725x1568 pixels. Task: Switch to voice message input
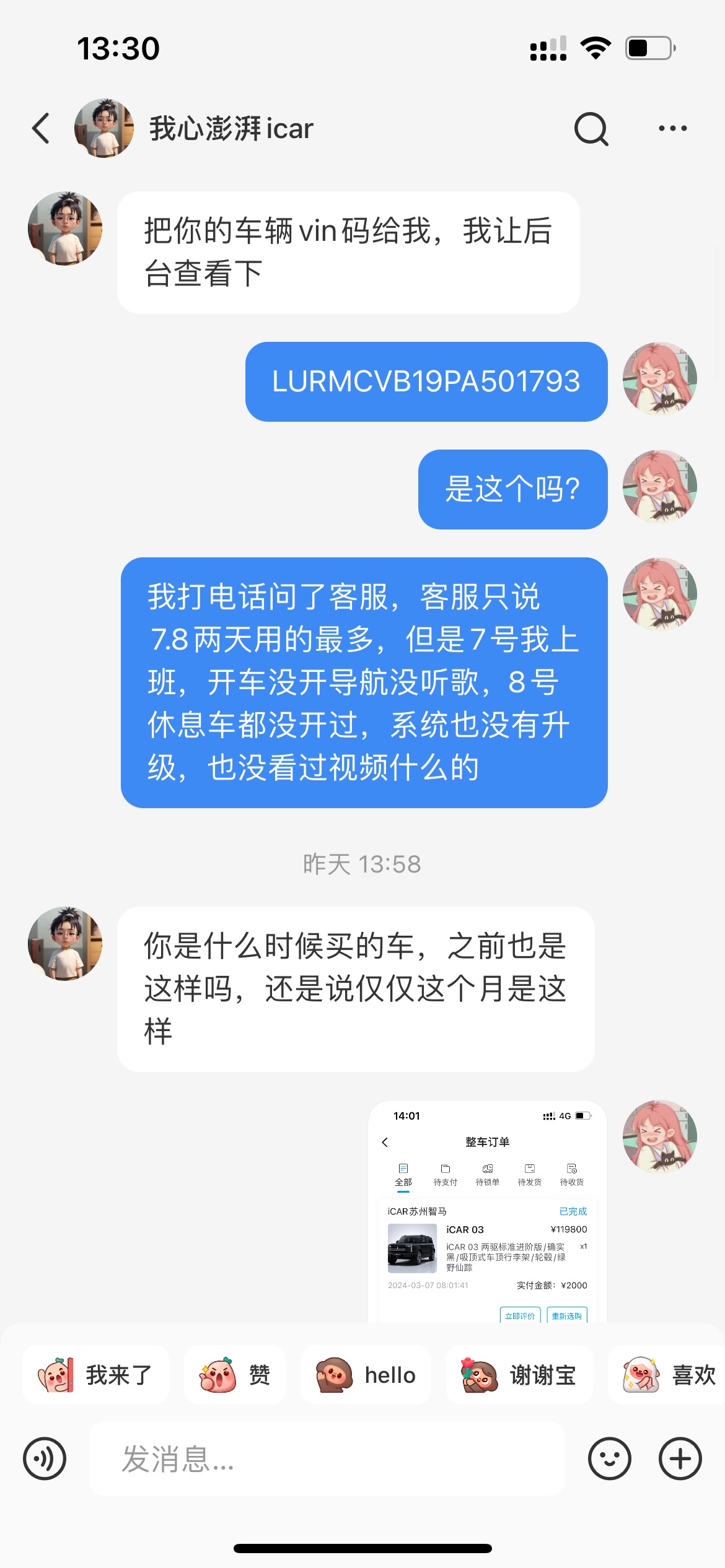45,1459
